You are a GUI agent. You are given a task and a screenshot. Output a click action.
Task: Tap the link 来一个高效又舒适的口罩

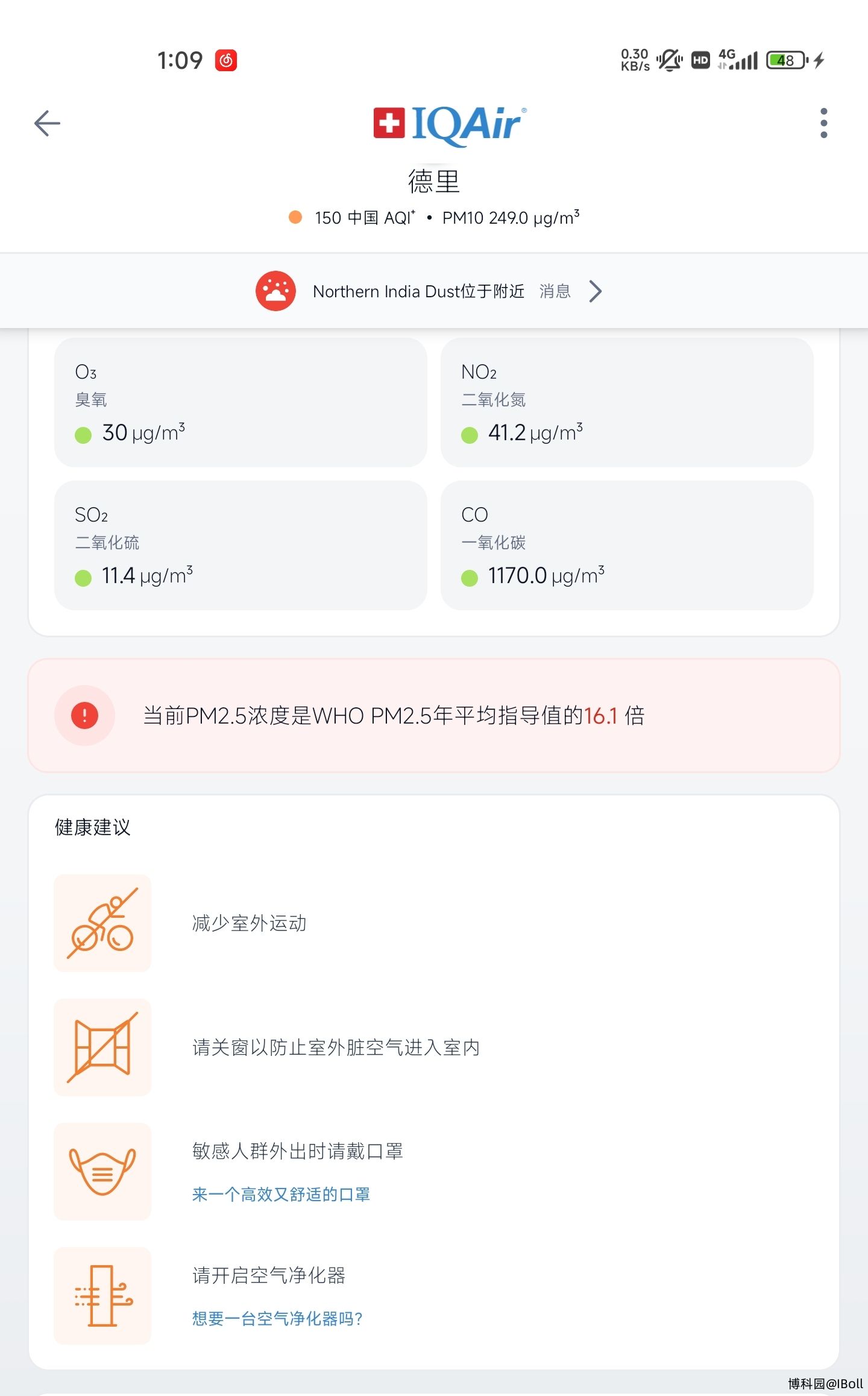(x=281, y=1194)
